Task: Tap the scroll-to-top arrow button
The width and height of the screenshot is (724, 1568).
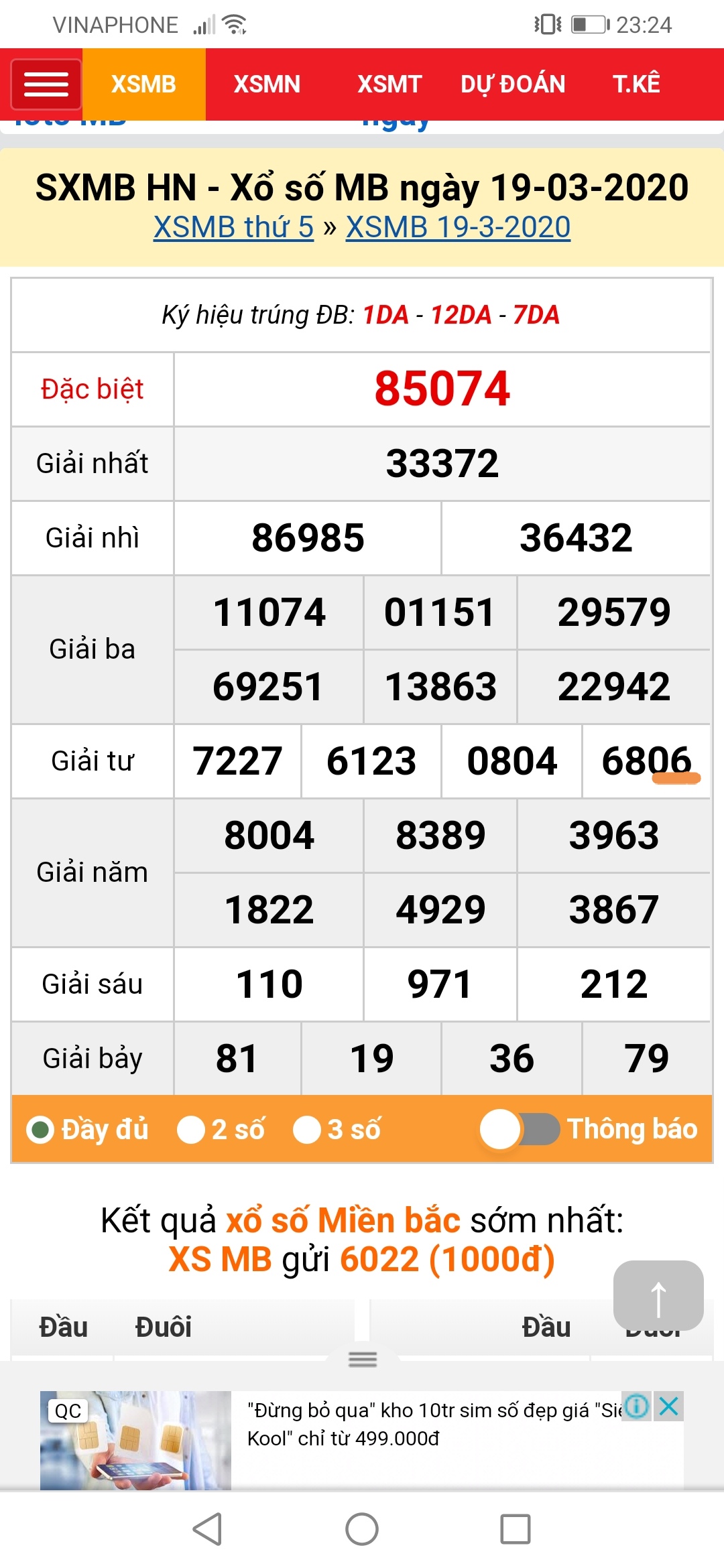Action: tap(658, 1295)
